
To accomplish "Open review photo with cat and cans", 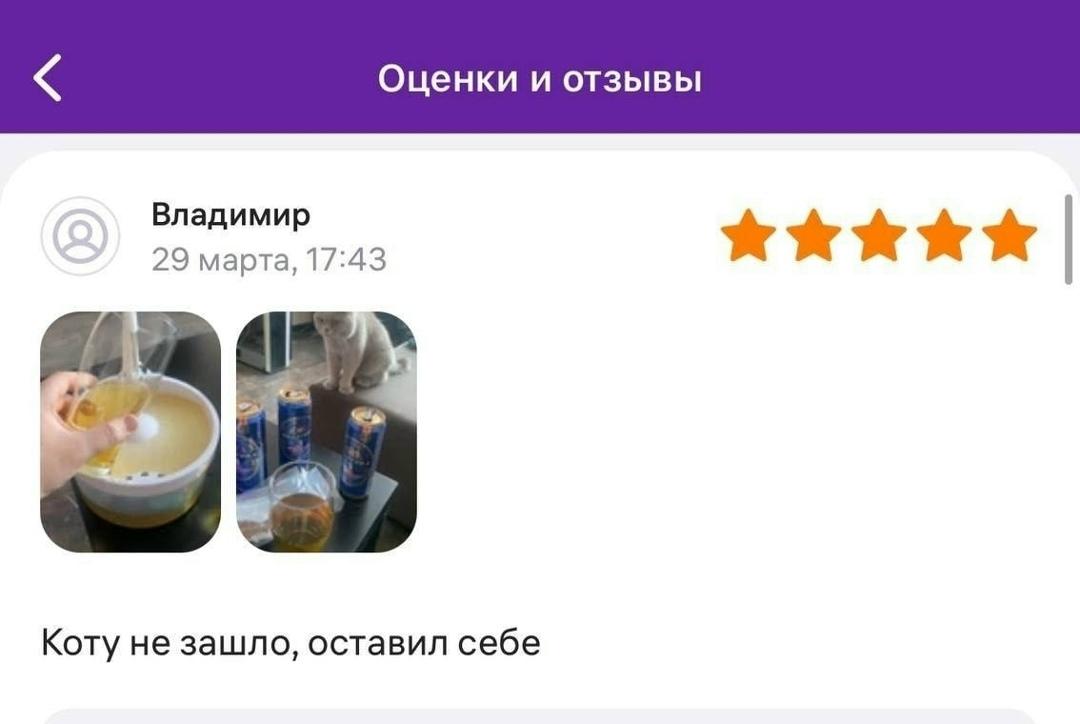I will 326,431.
